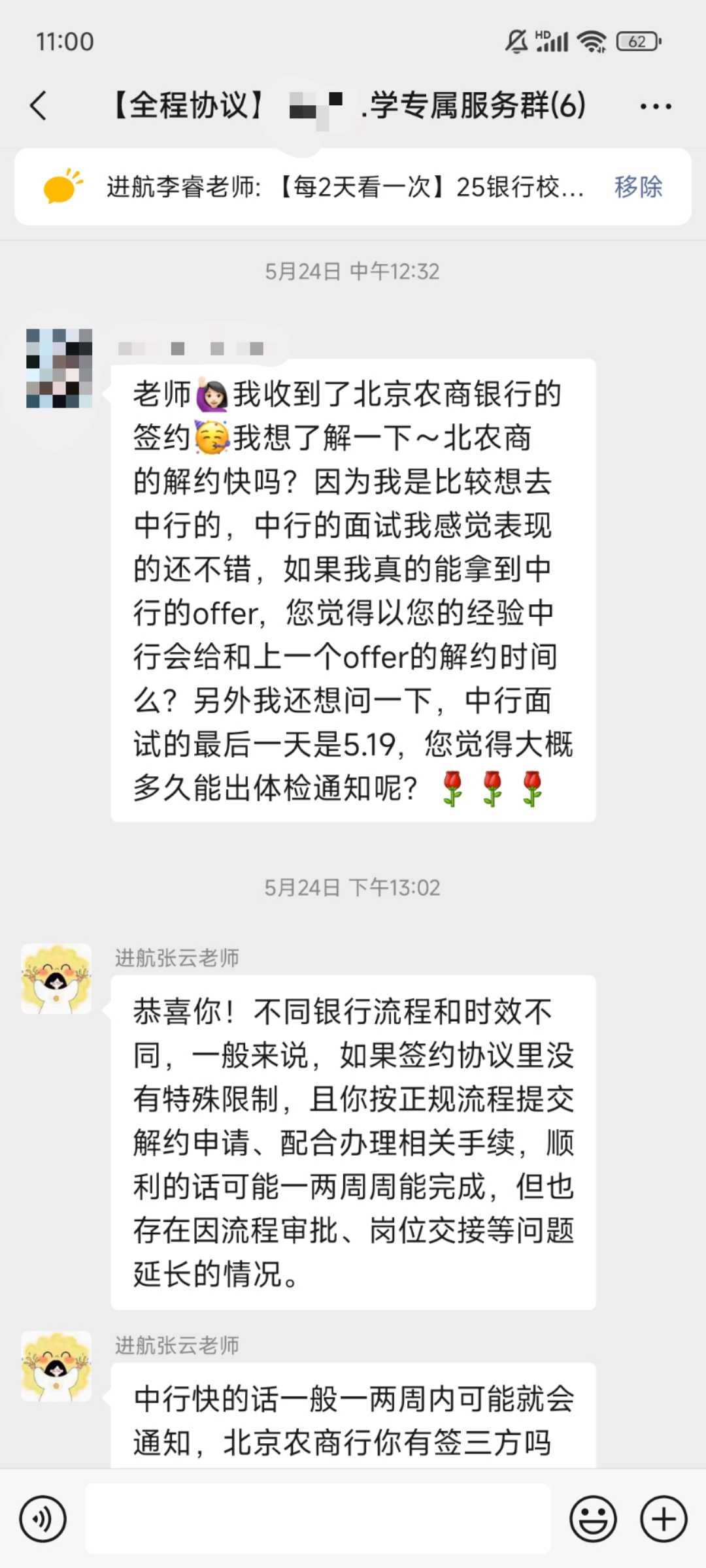
Task: Open the emoji sticker panel
Action: tap(593, 1519)
